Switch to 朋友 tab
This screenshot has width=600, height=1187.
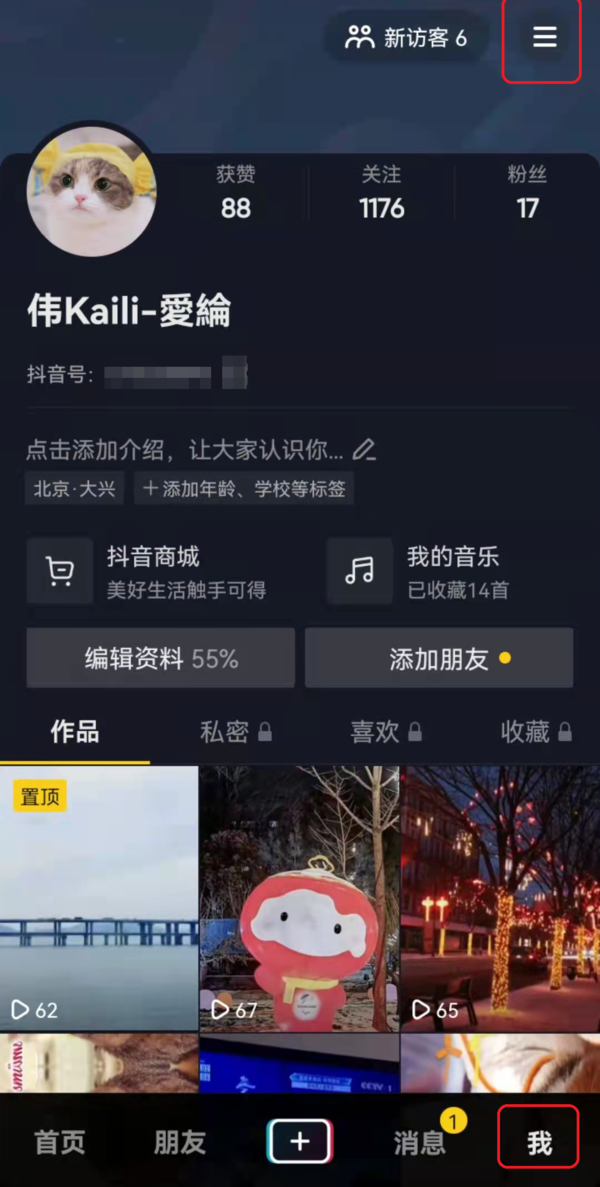click(x=180, y=1142)
